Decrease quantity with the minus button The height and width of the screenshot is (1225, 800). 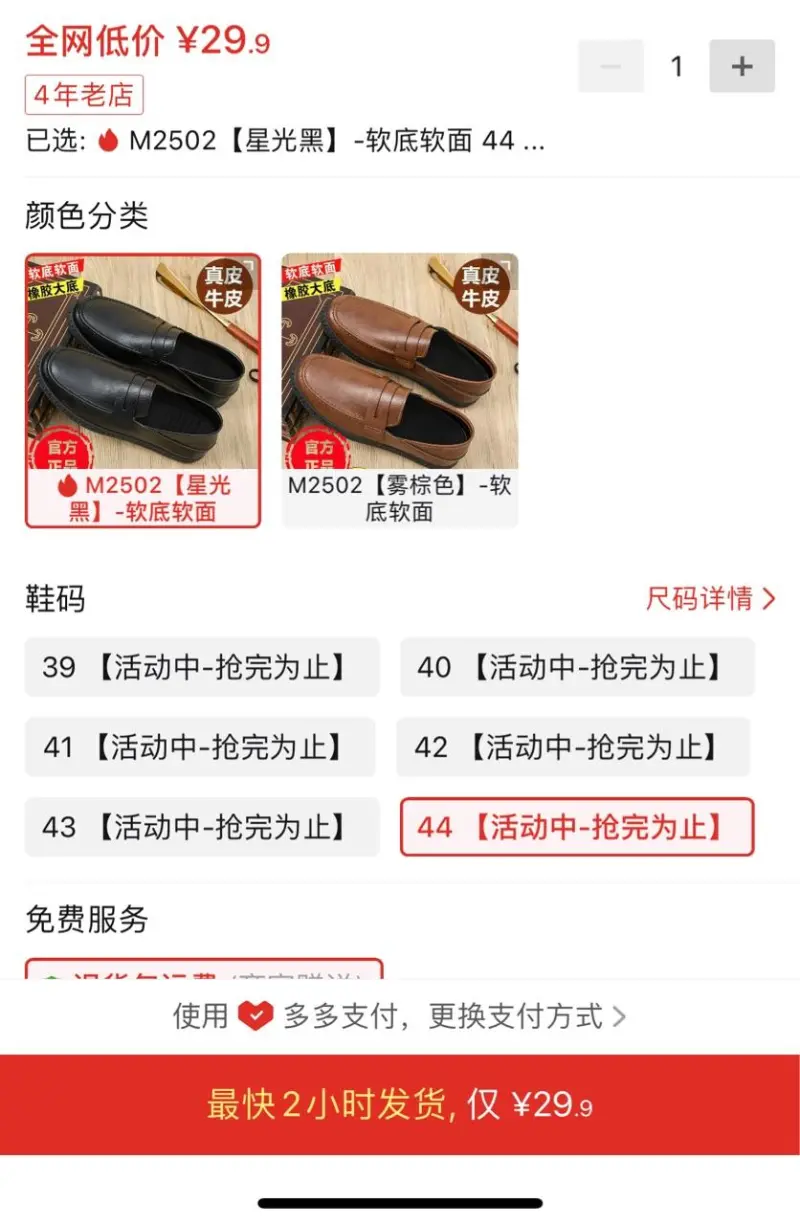pos(611,67)
